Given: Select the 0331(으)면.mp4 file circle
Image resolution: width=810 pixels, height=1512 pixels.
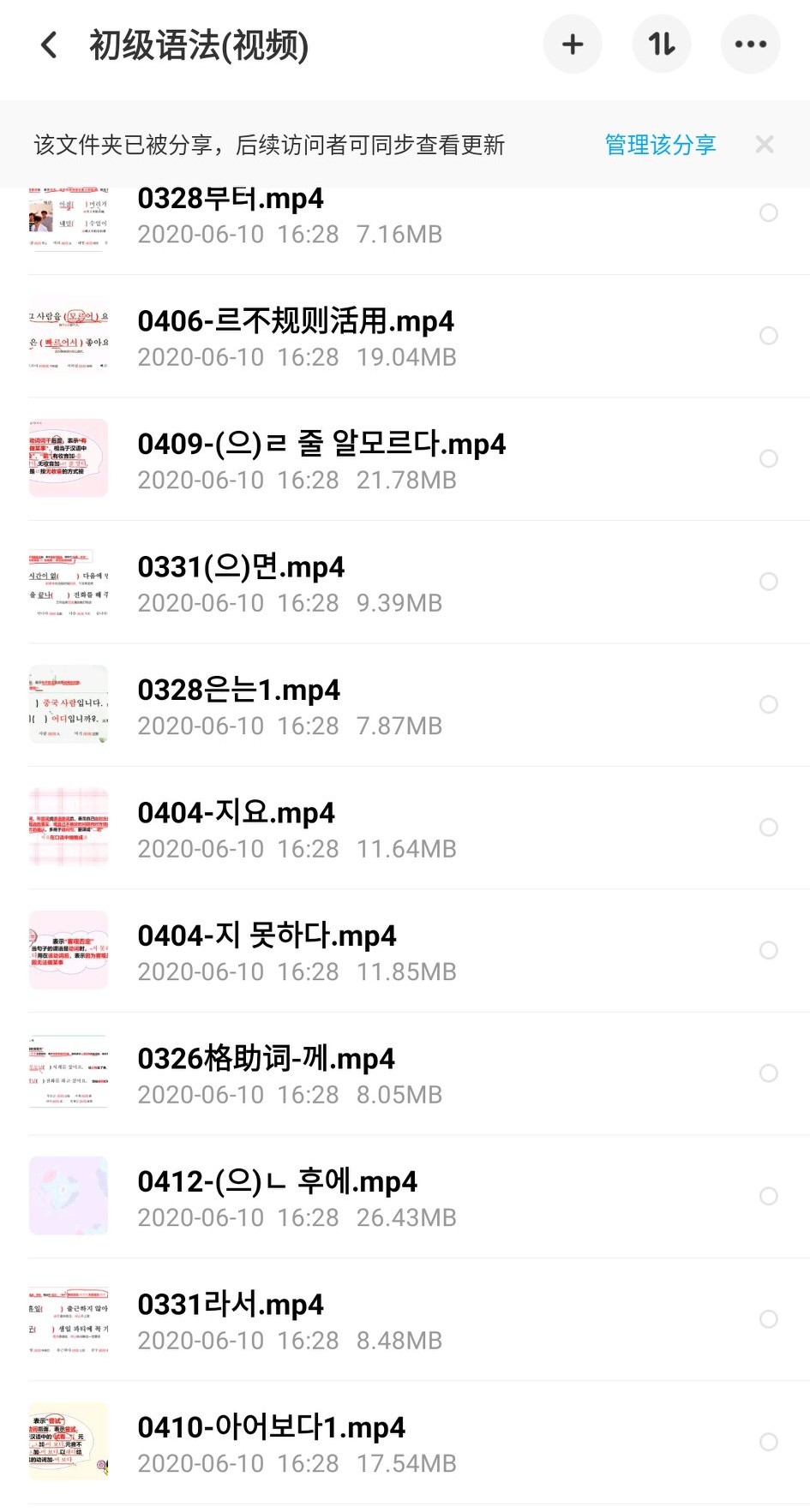Looking at the screenshot, I should (x=769, y=582).
